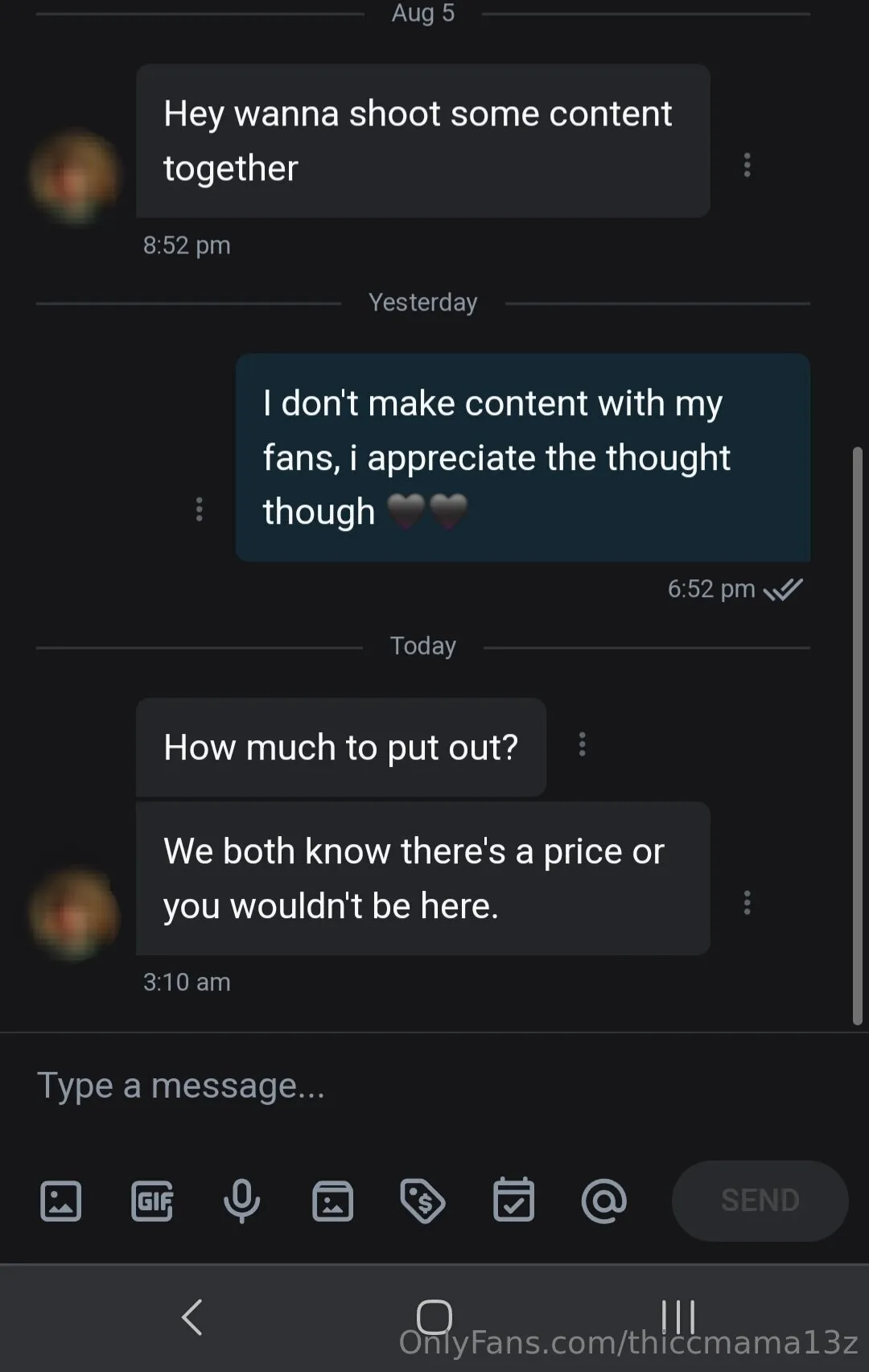The height and width of the screenshot is (1372, 869).
Task: Open the vault media icon
Action: click(x=332, y=1201)
